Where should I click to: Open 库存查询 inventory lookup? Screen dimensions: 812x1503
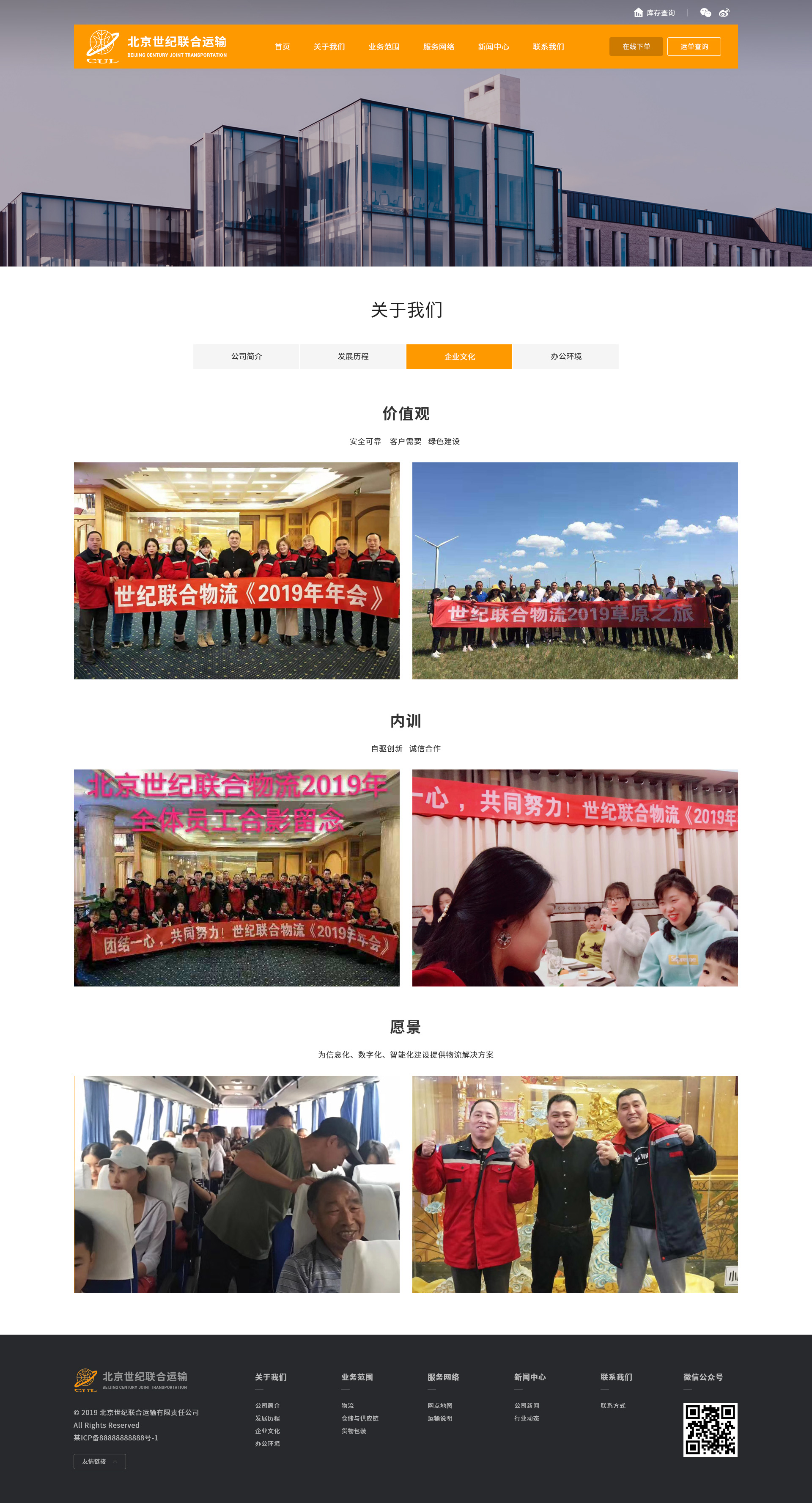tap(655, 13)
